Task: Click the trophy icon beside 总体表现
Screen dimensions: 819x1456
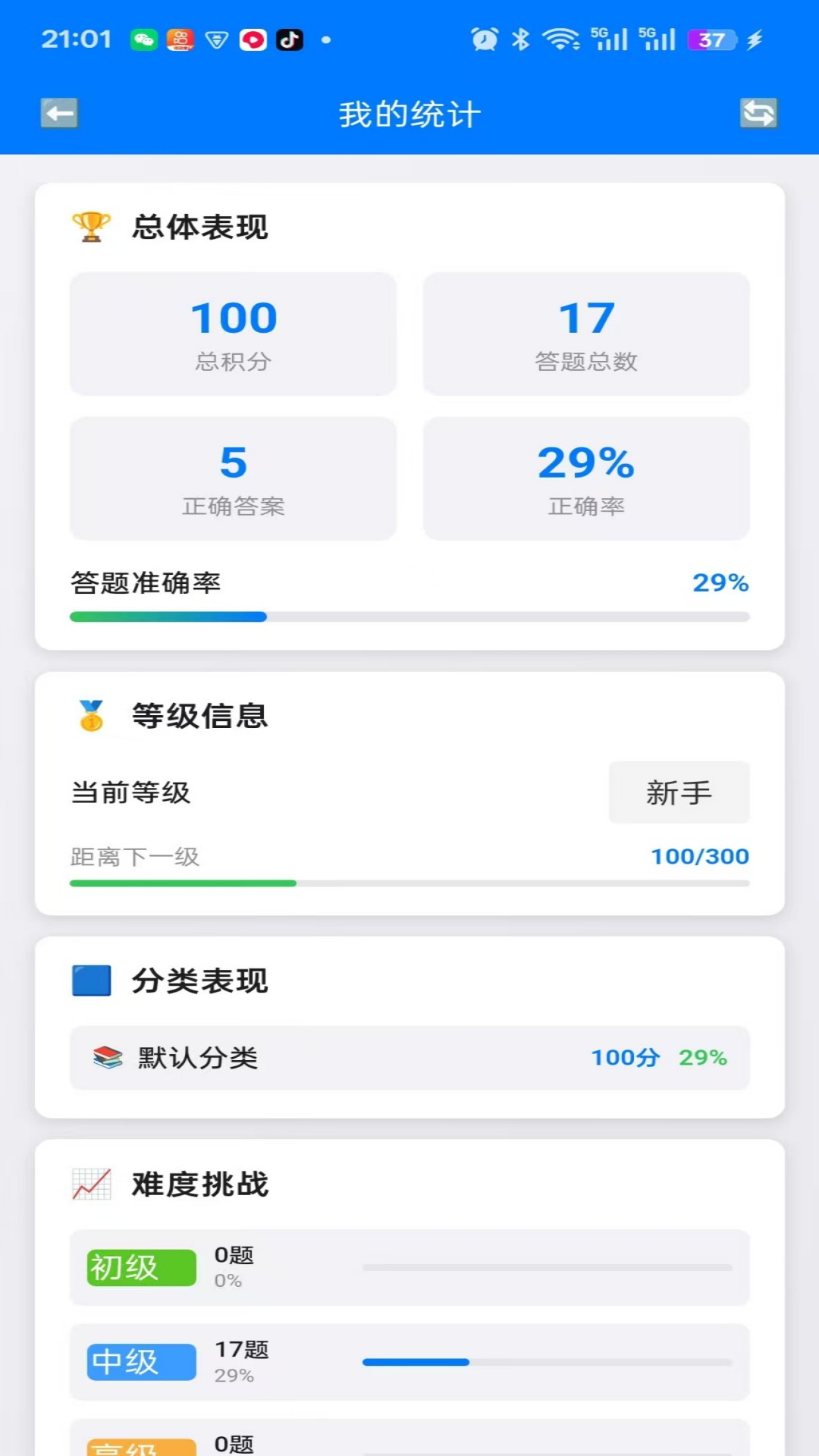Action: [90, 225]
